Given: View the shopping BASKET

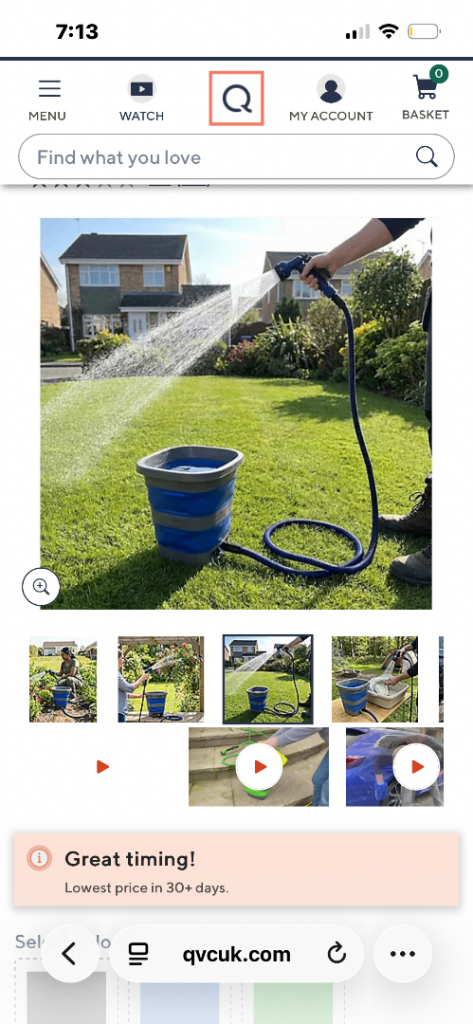Looking at the screenshot, I should click(x=425, y=95).
